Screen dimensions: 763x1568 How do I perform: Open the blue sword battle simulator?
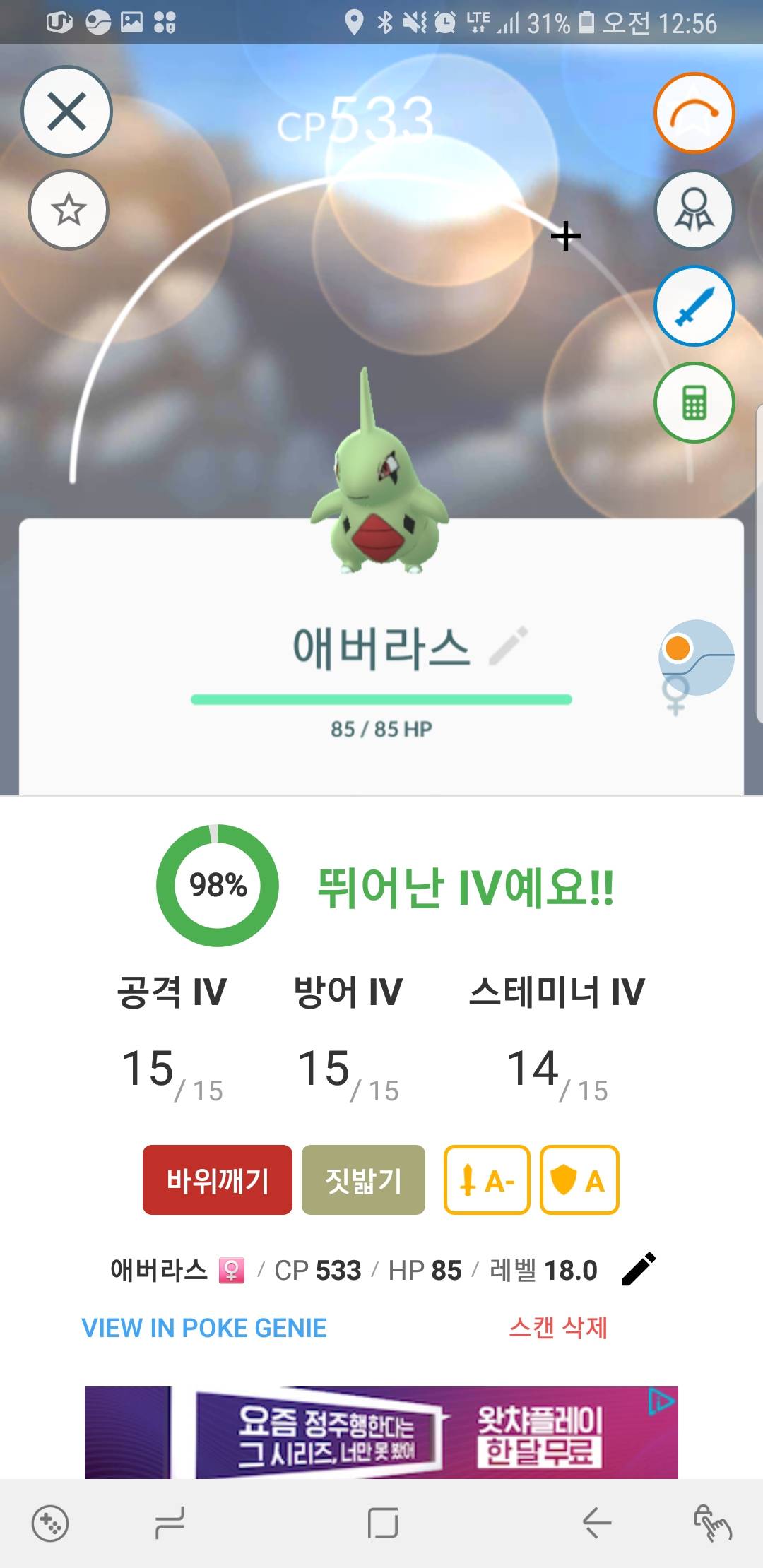click(694, 306)
